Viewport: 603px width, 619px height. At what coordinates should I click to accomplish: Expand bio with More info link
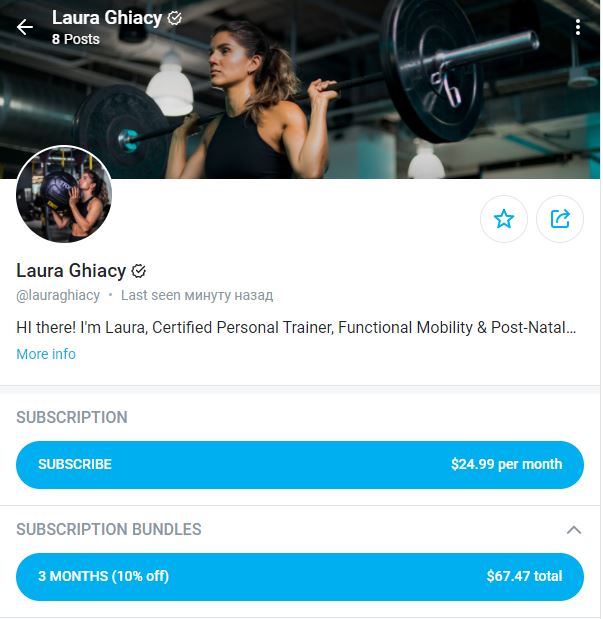pyautogui.click(x=46, y=354)
